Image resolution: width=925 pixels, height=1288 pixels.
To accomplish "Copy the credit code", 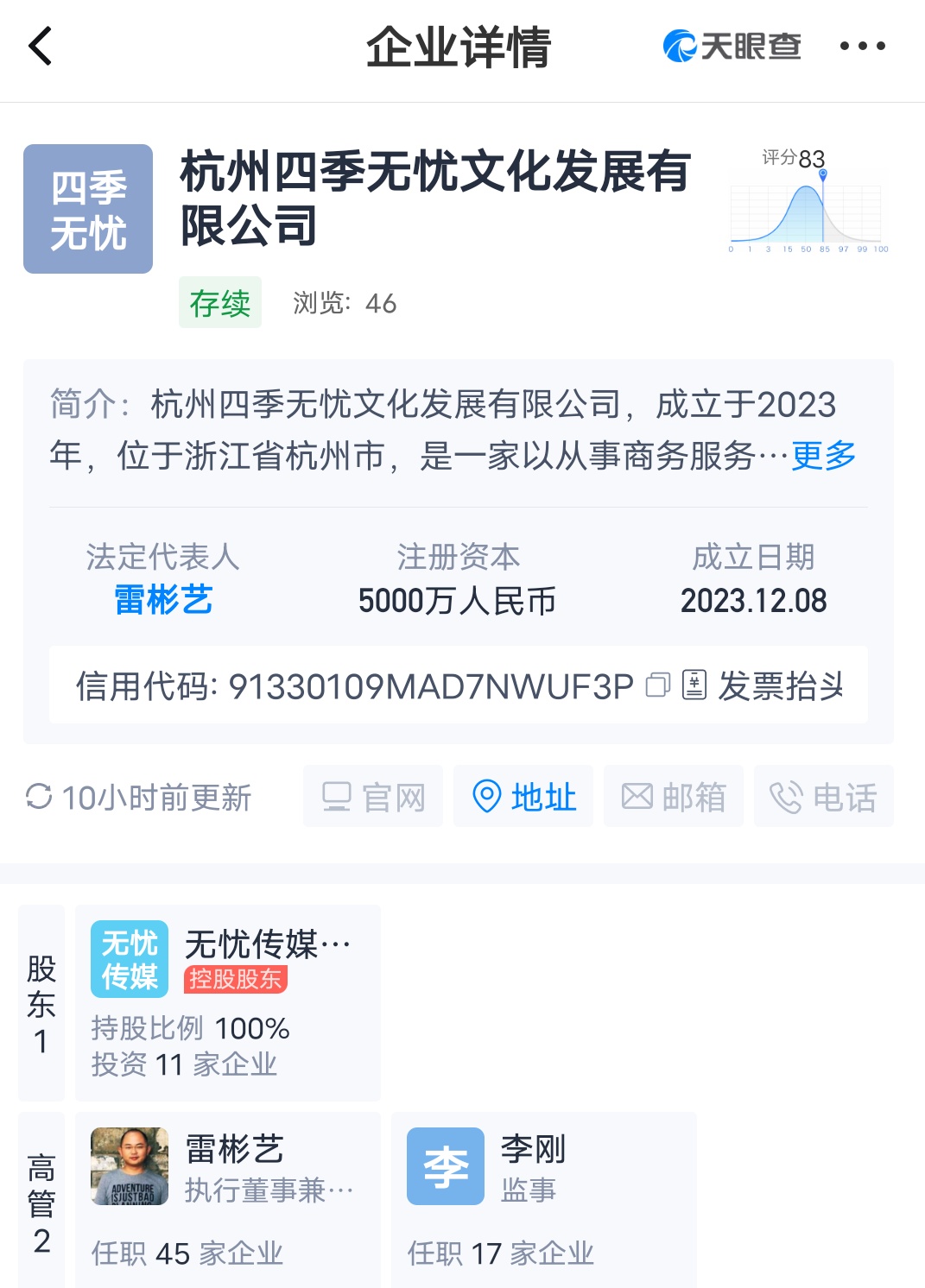I will coord(658,685).
